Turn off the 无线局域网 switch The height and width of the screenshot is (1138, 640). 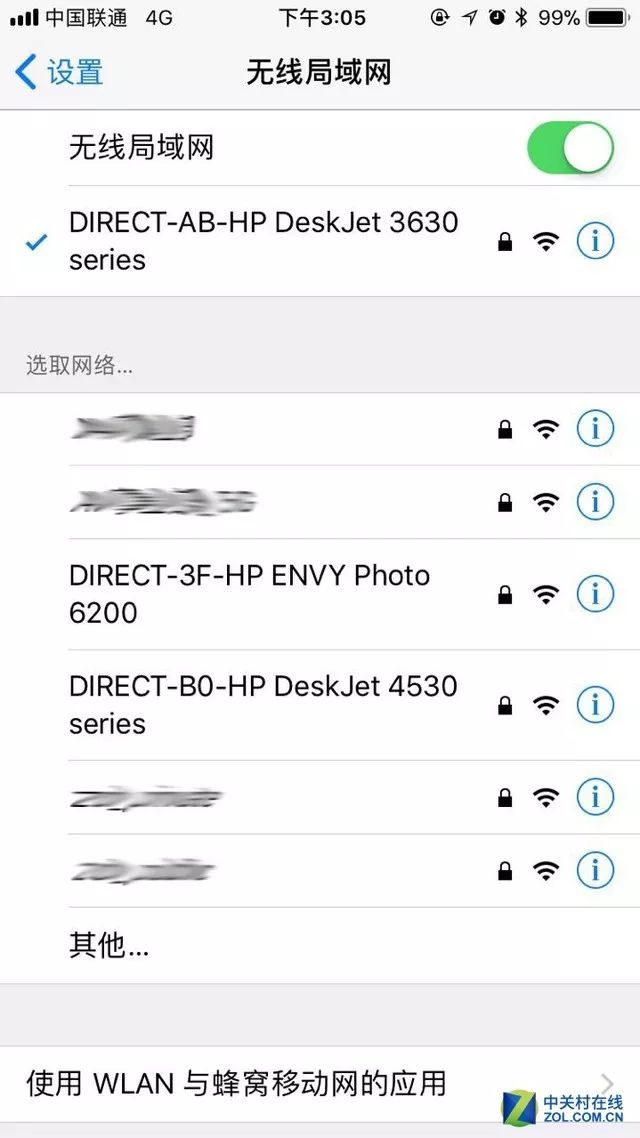pyautogui.click(x=569, y=149)
